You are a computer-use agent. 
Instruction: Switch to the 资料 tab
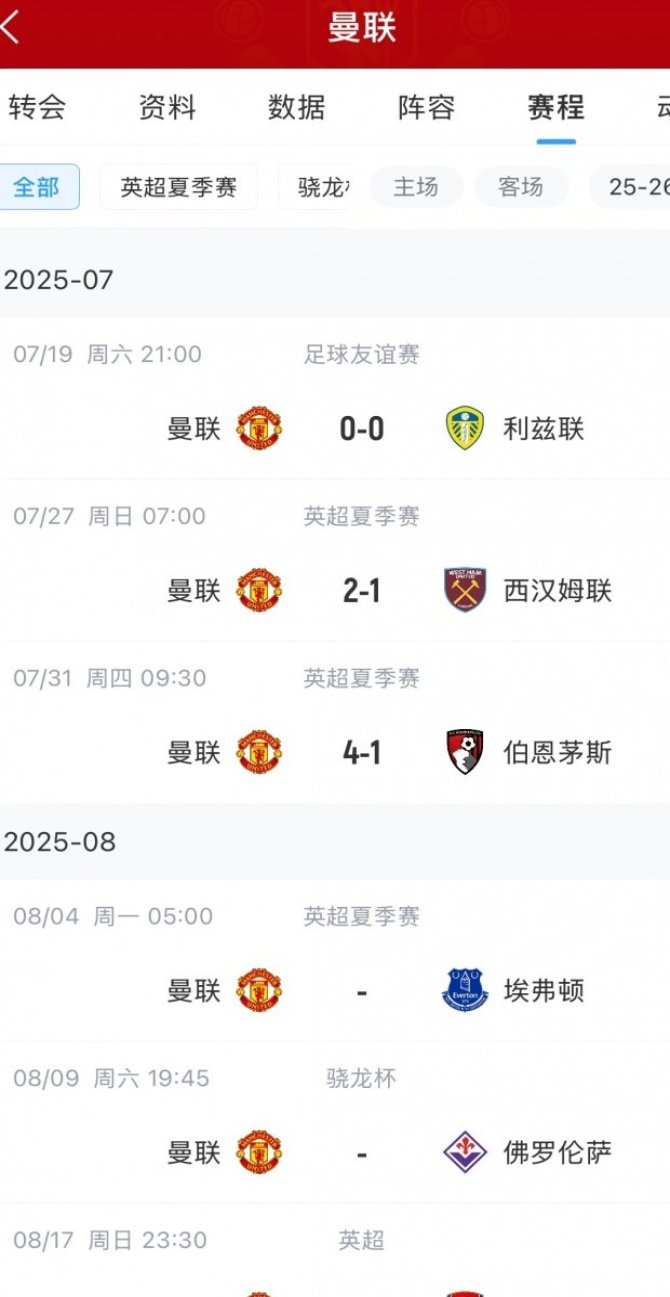pyautogui.click(x=167, y=107)
